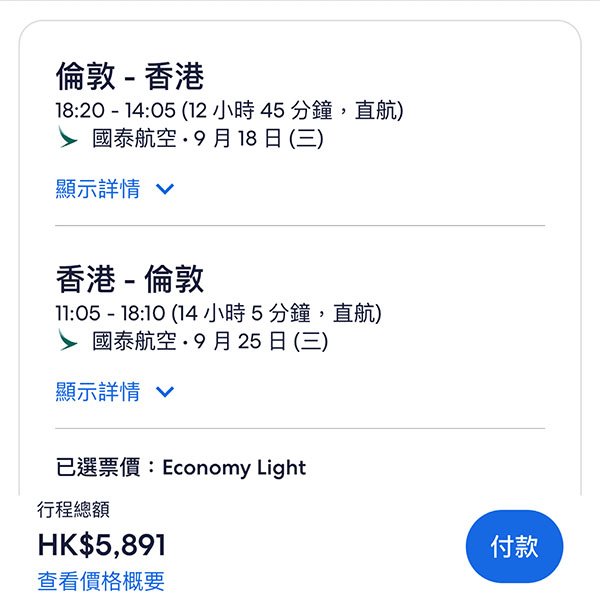The height and width of the screenshot is (600, 600).
Task: Tap the 付款 button to pay
Action: click(x=514, y=546)
